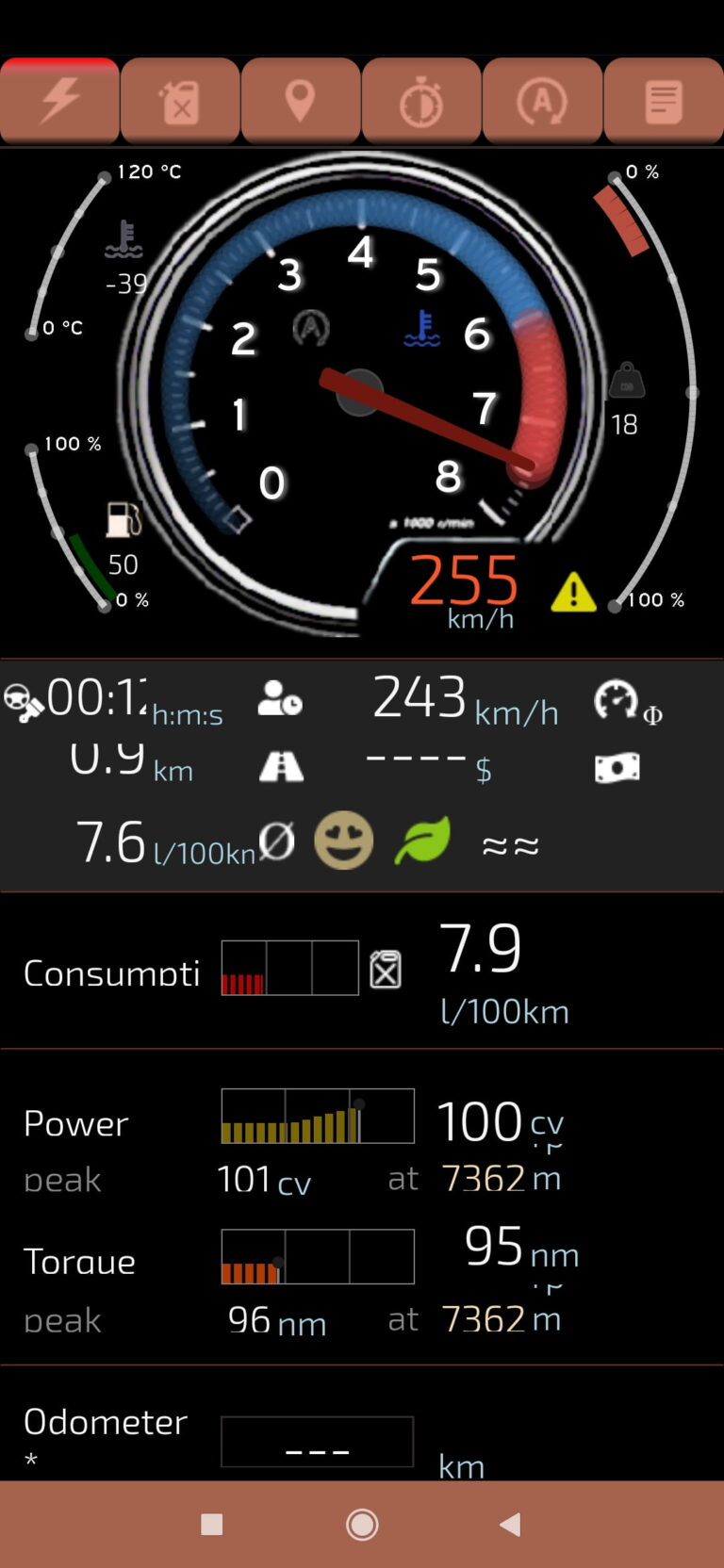Screen dimensions: 724x1568
Task: Click the road icon next to dashes
Action: [x=282, y=766]
